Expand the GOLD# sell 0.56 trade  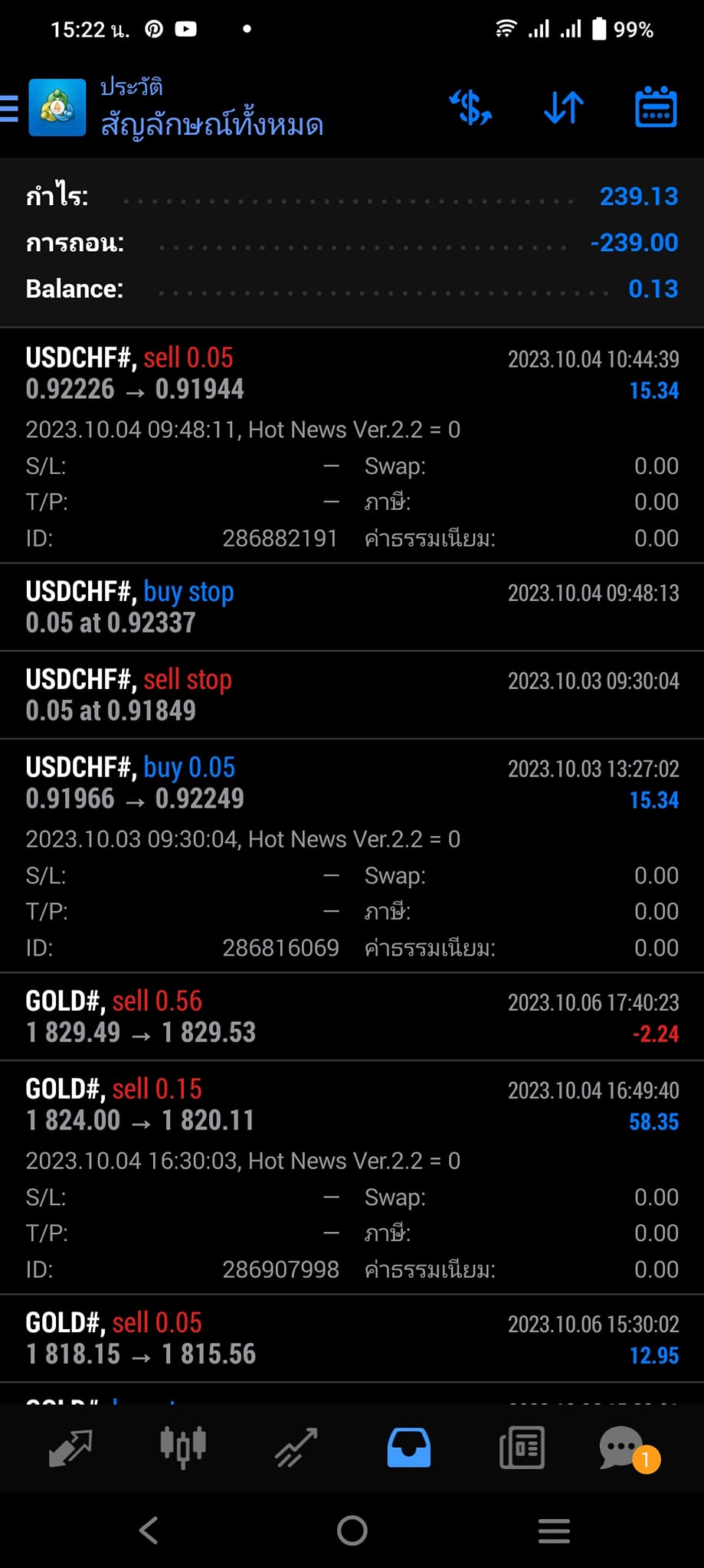coord(352,1017)
